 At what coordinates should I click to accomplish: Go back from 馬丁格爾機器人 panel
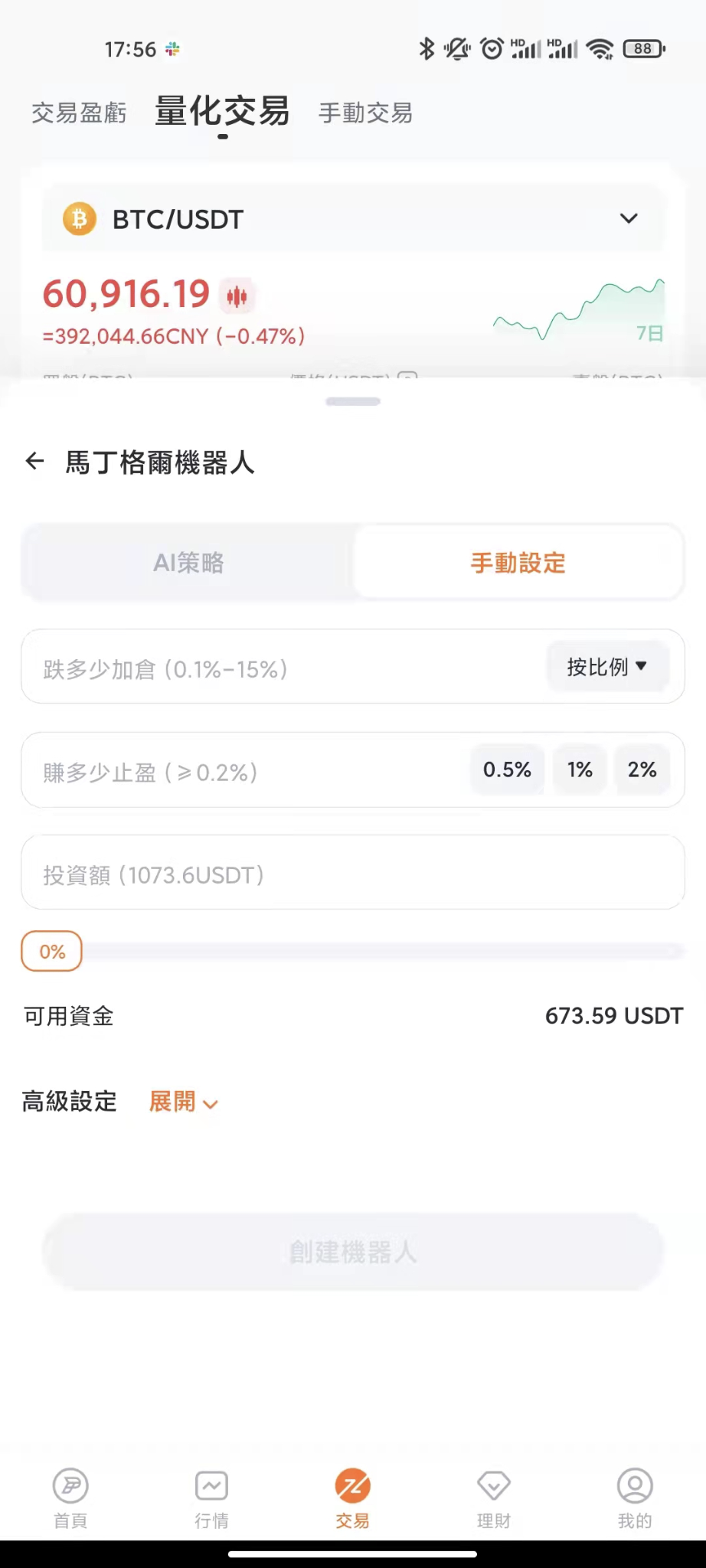click(x=35, y=461)
